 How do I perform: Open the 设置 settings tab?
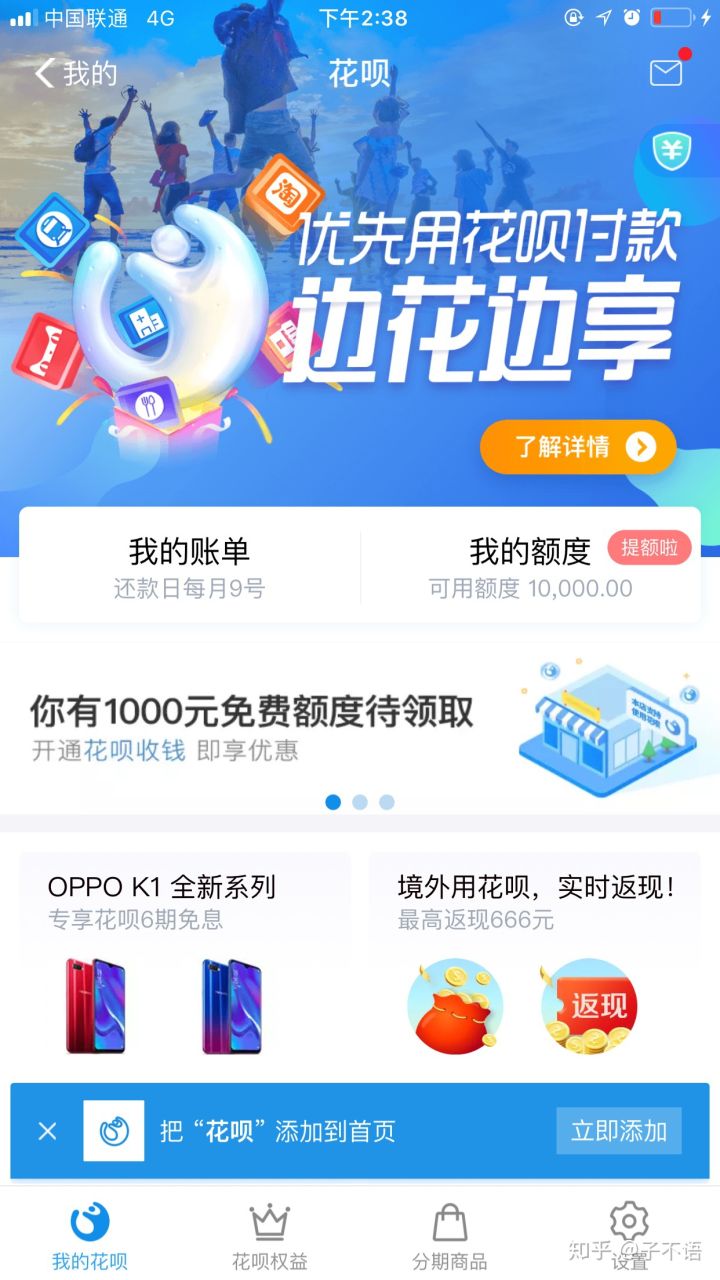(x=629, y=1236)
